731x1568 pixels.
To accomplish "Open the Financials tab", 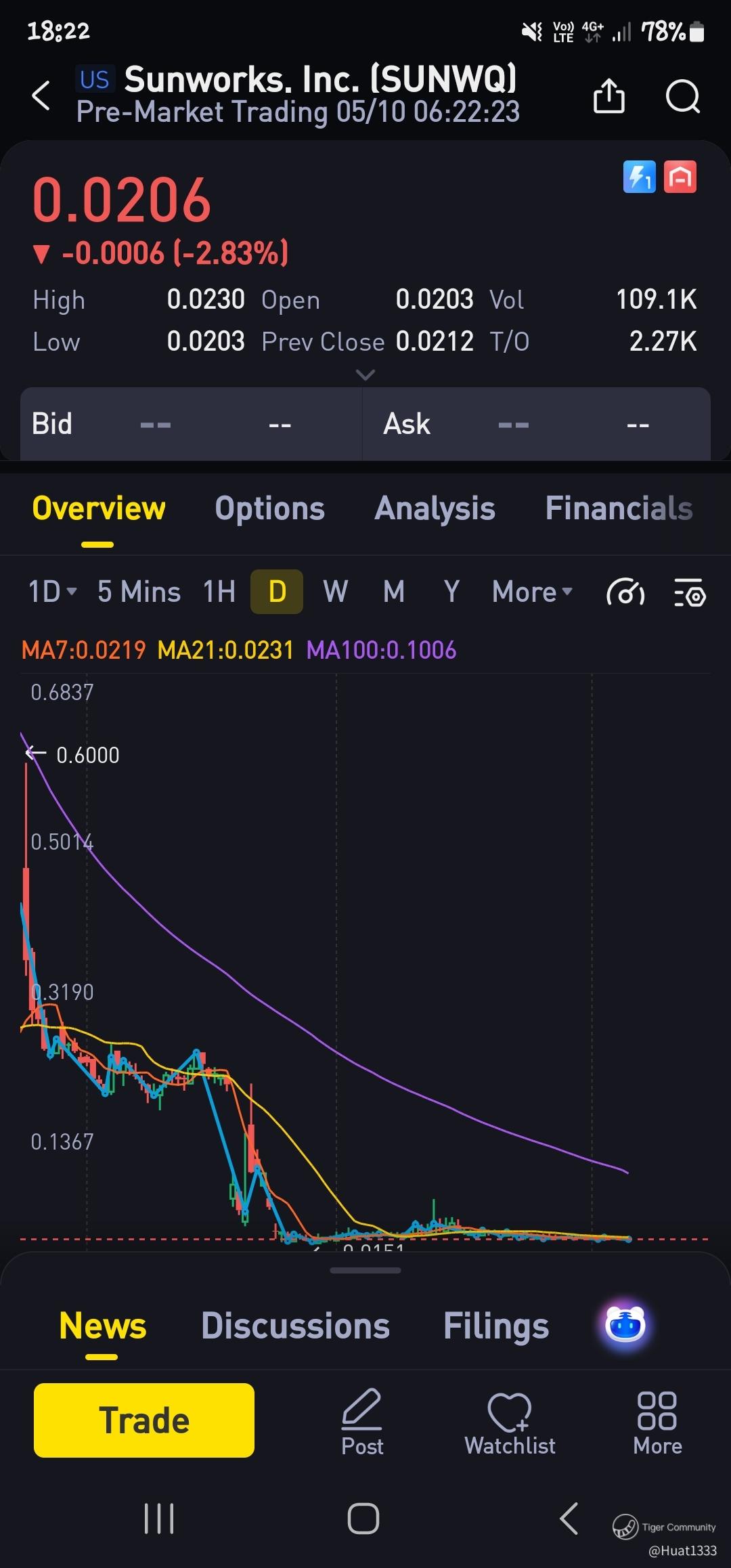I will [x=619, y=508].
